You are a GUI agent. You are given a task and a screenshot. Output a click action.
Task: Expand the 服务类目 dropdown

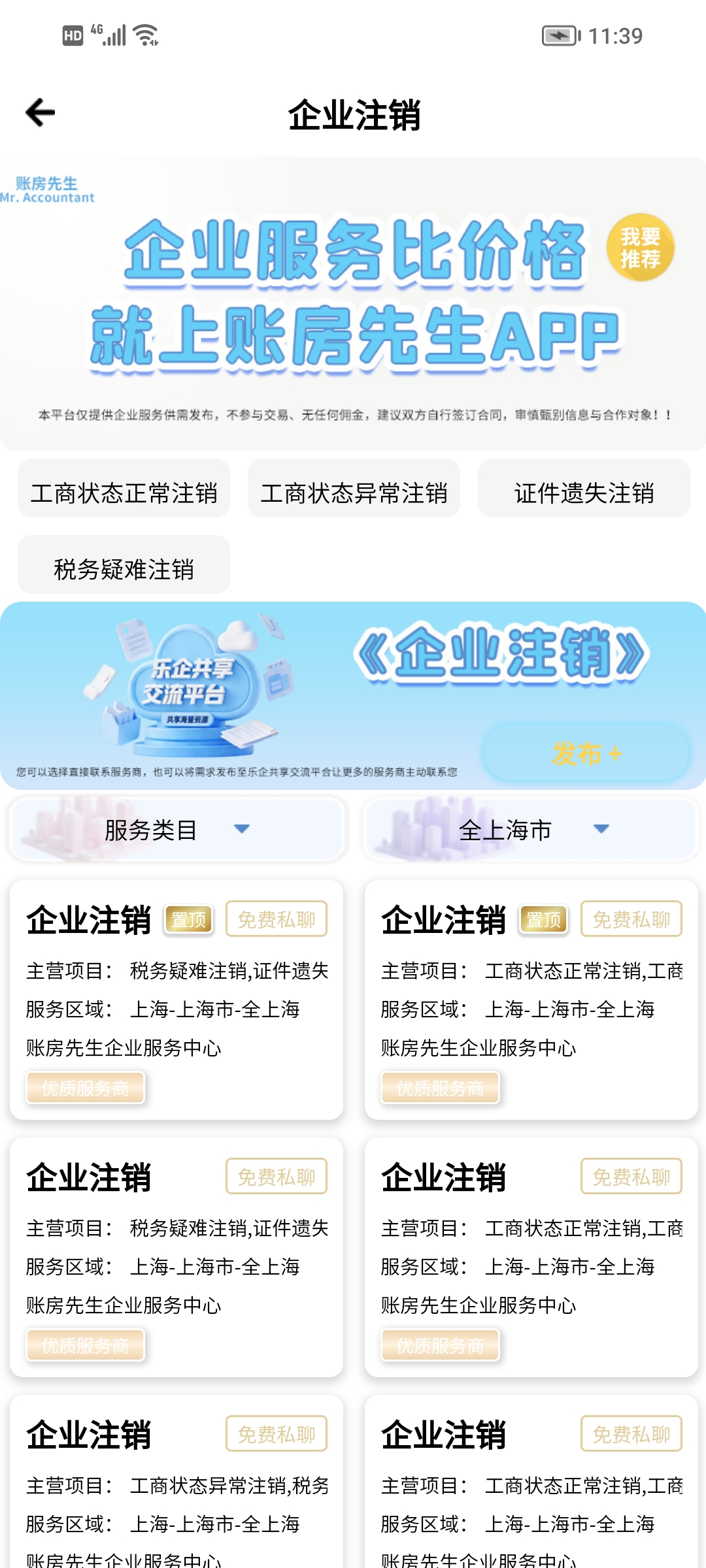pos(176,830)
